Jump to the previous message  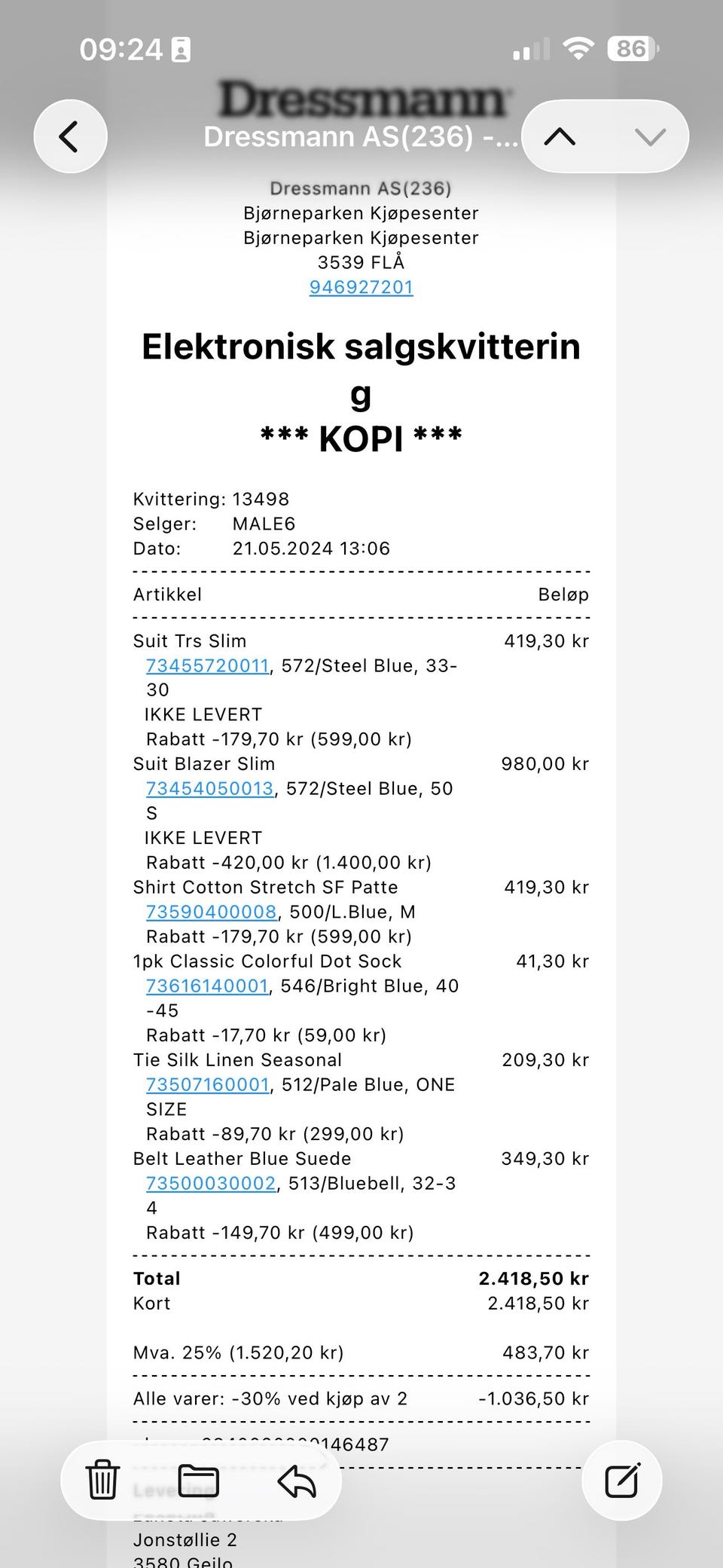tap(560, 137)
